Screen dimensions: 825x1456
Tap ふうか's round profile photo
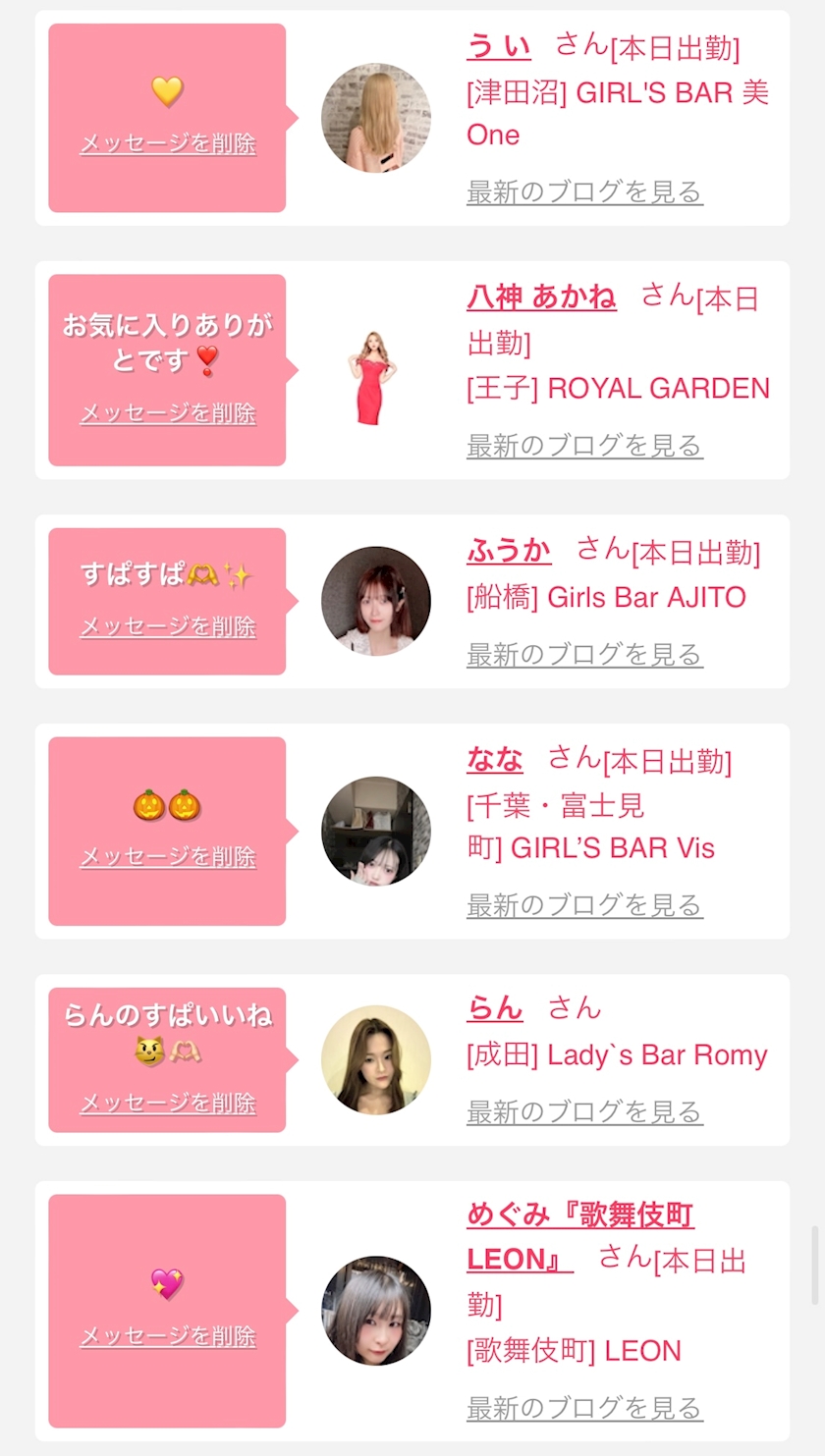tap(375, 601)
